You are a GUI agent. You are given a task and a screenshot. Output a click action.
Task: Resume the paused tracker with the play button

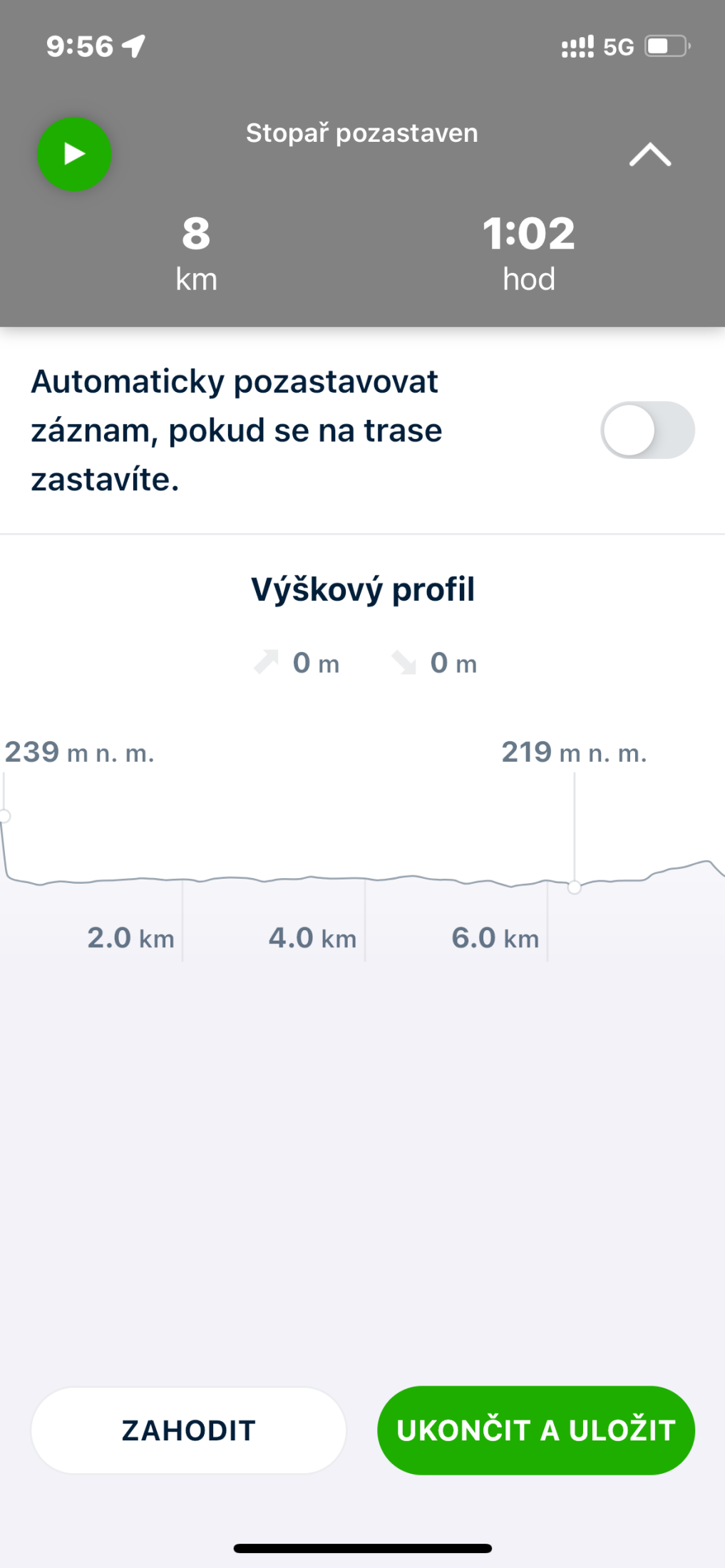point(74,154)
